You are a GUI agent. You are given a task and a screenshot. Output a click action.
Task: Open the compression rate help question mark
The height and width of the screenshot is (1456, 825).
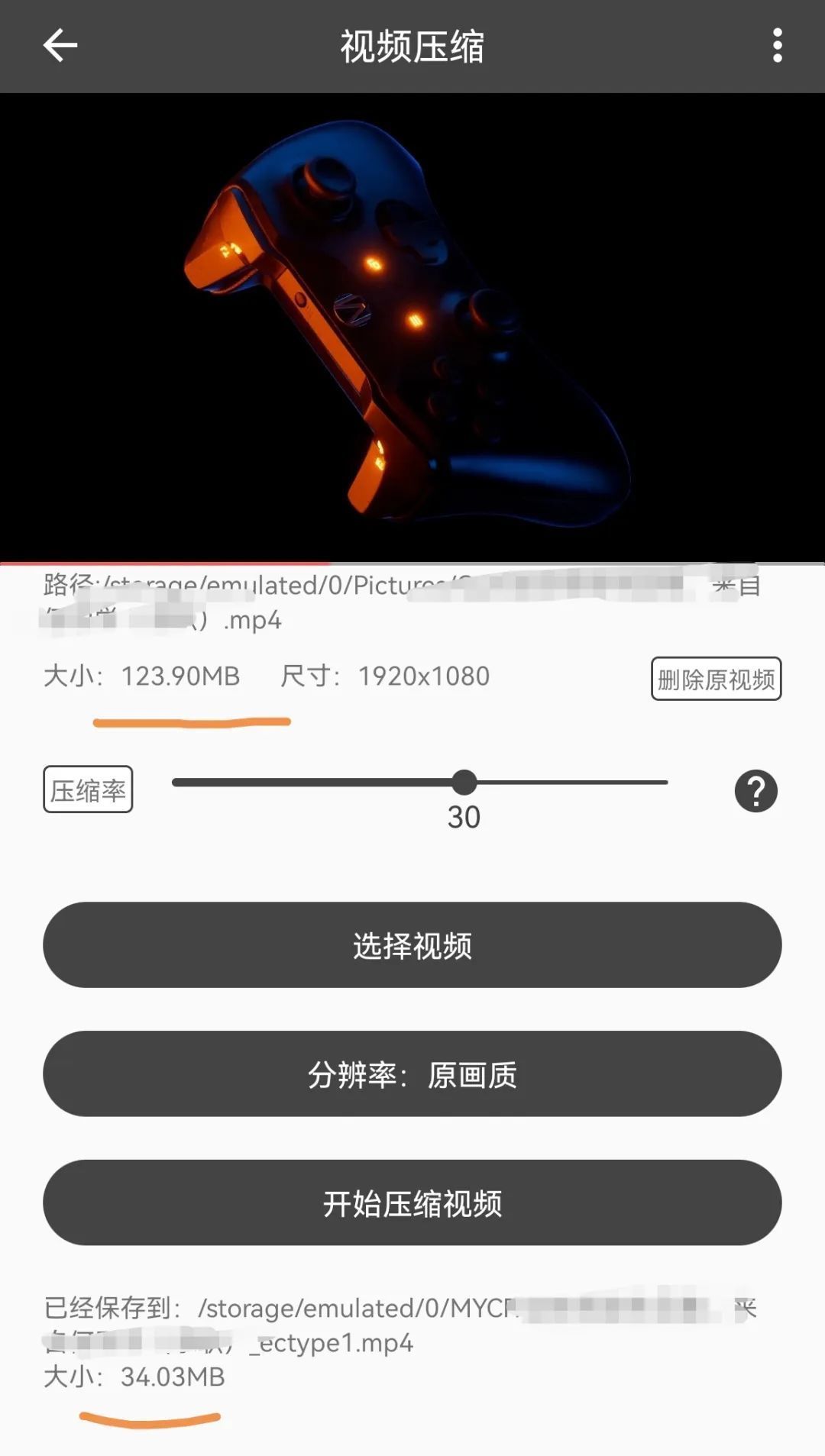[755, 791]
